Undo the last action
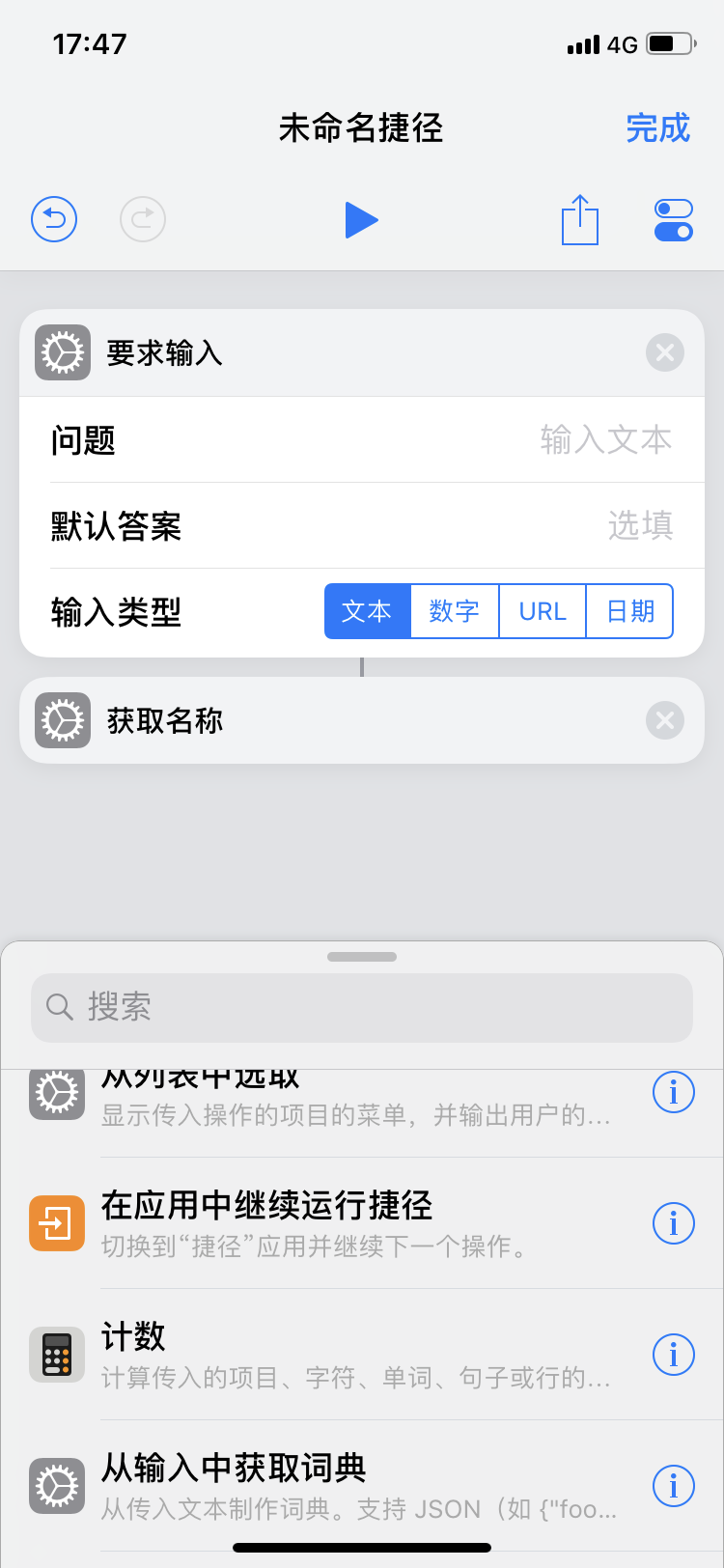The image size is (724, 1568). tap(54, 220)
